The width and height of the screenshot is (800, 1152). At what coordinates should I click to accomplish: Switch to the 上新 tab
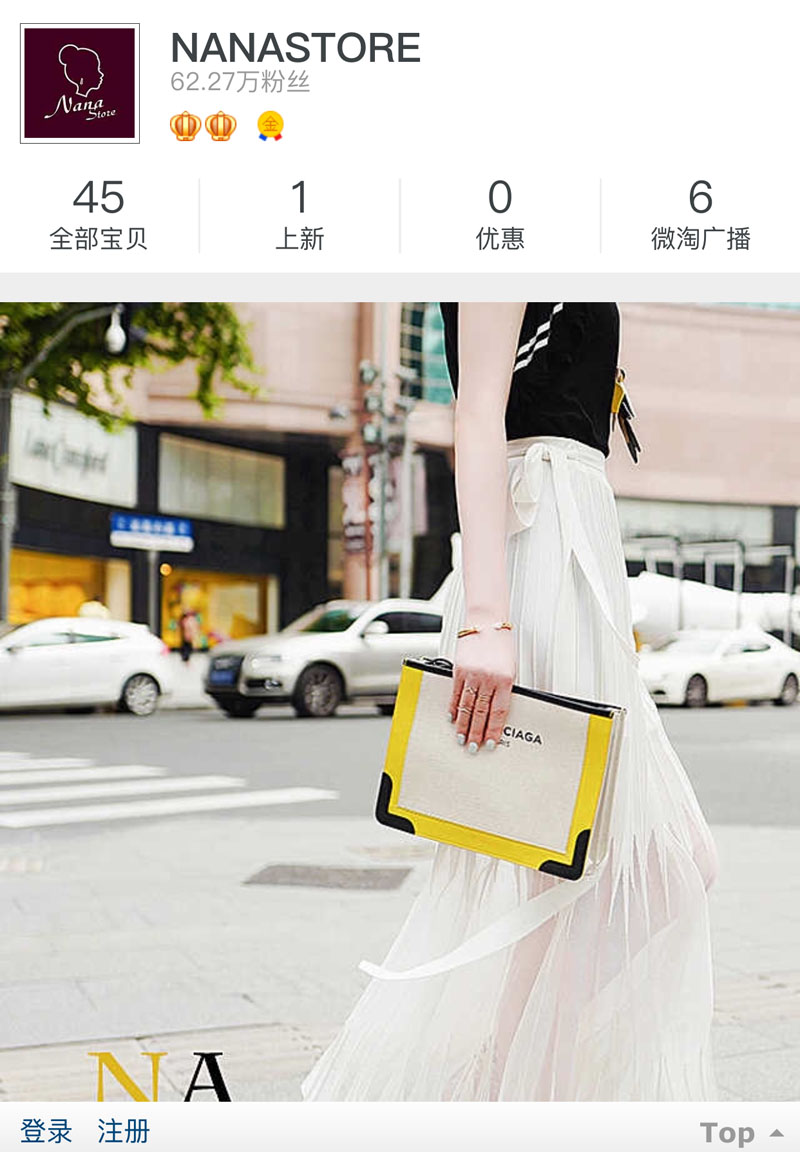click(300, 215)
